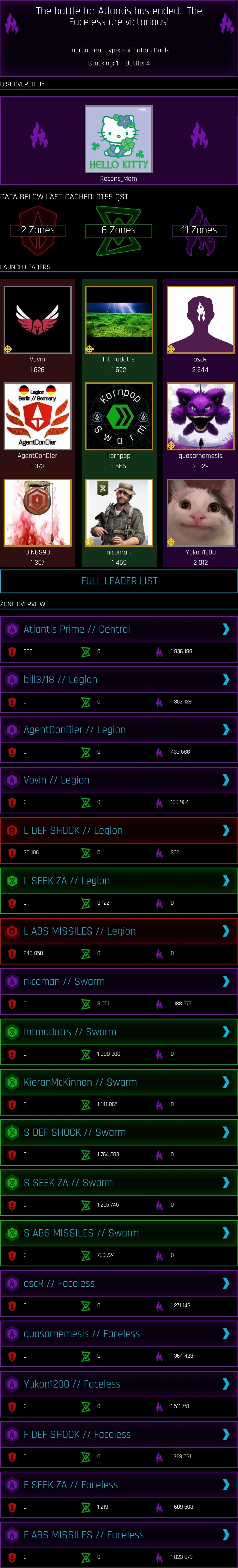Open the quasarnemesis // Faceless zone row
The width and height of the screenshot is (238, 1568).
(226, 1334)
